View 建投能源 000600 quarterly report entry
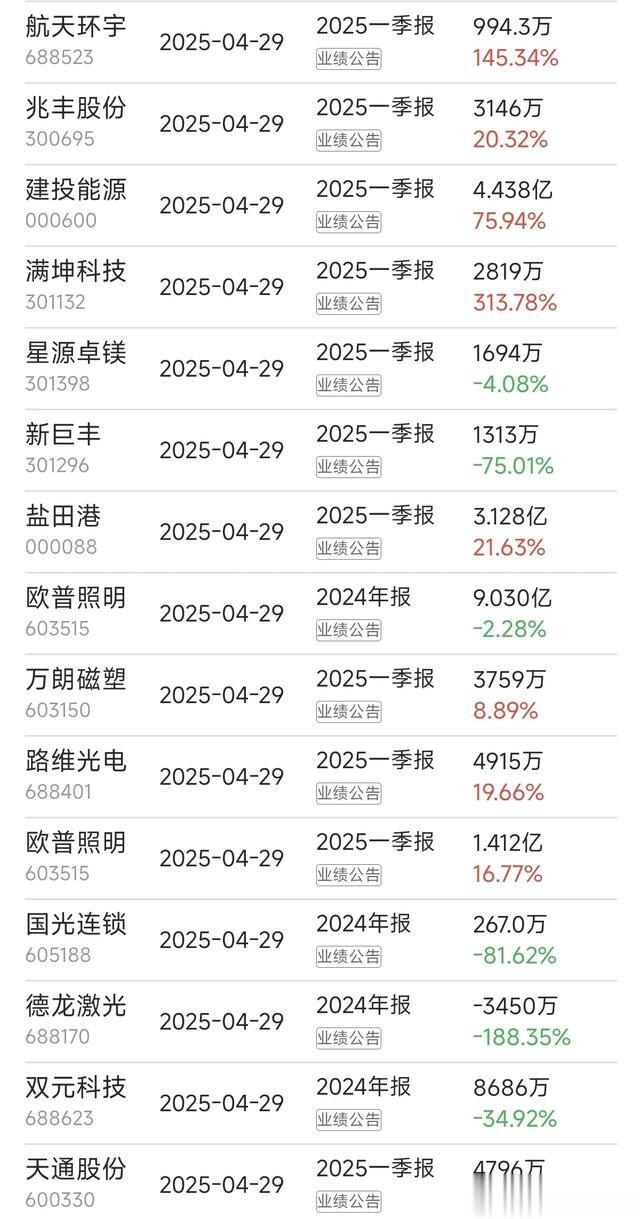 tap(320, 205)
